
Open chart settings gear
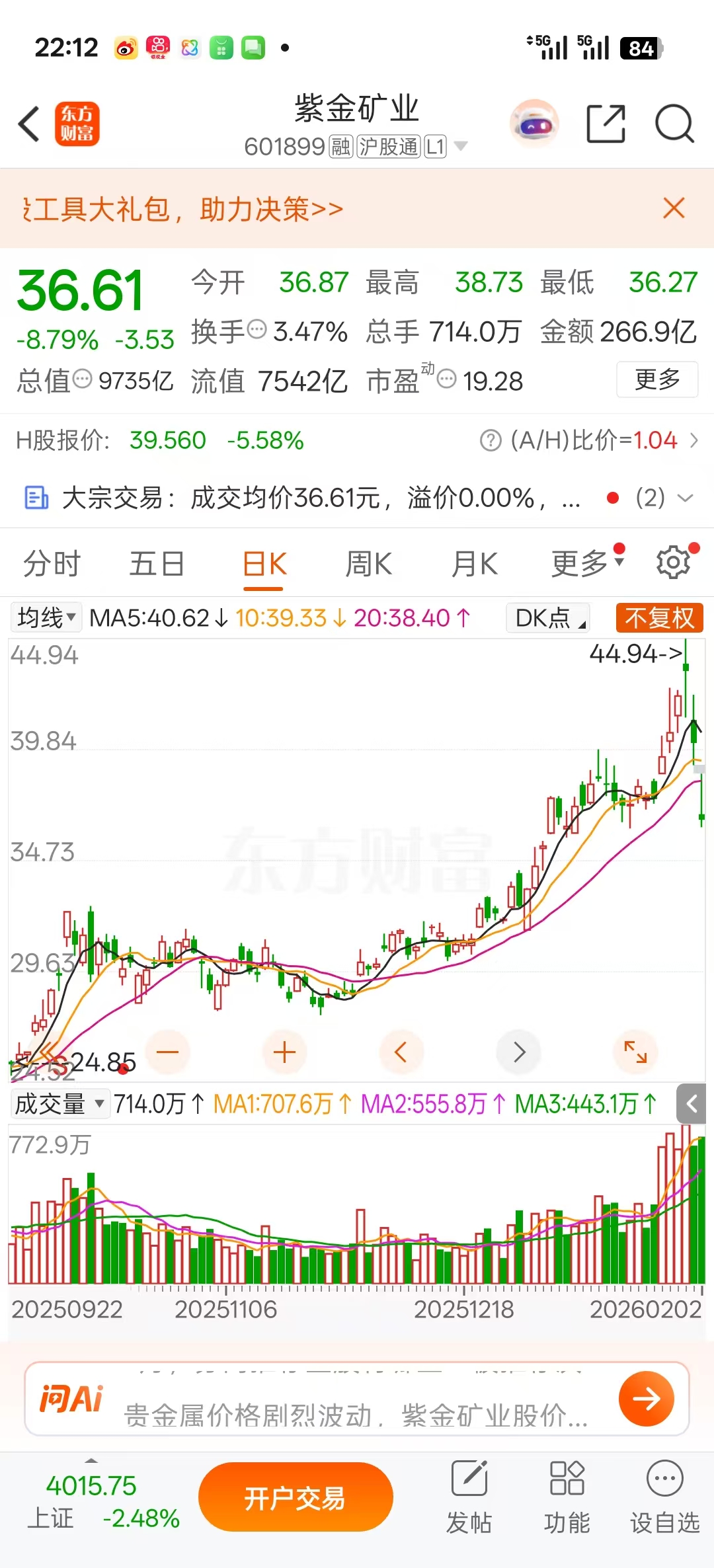pyautogui.click(x=673, y=563)
